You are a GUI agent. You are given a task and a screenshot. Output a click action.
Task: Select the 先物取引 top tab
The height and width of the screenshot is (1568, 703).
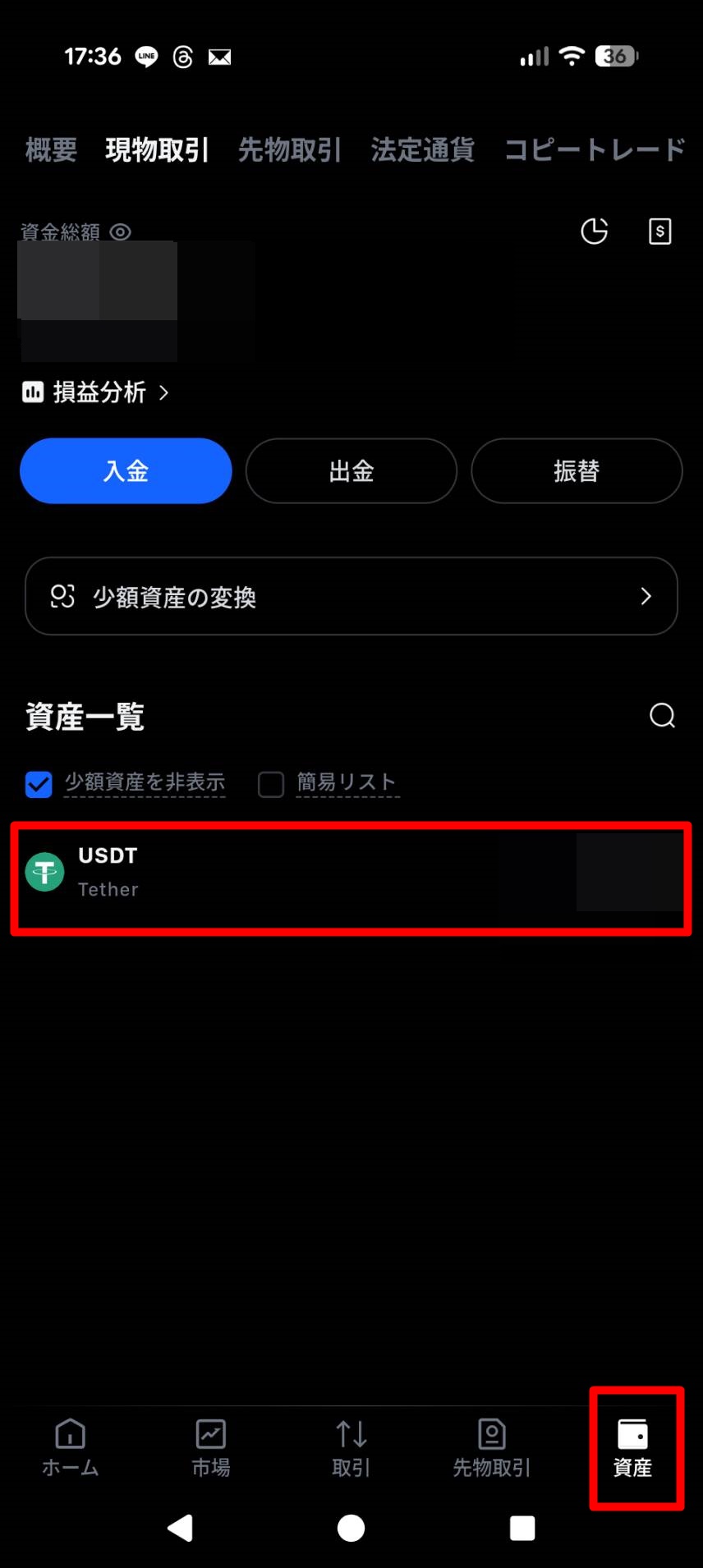289,150
